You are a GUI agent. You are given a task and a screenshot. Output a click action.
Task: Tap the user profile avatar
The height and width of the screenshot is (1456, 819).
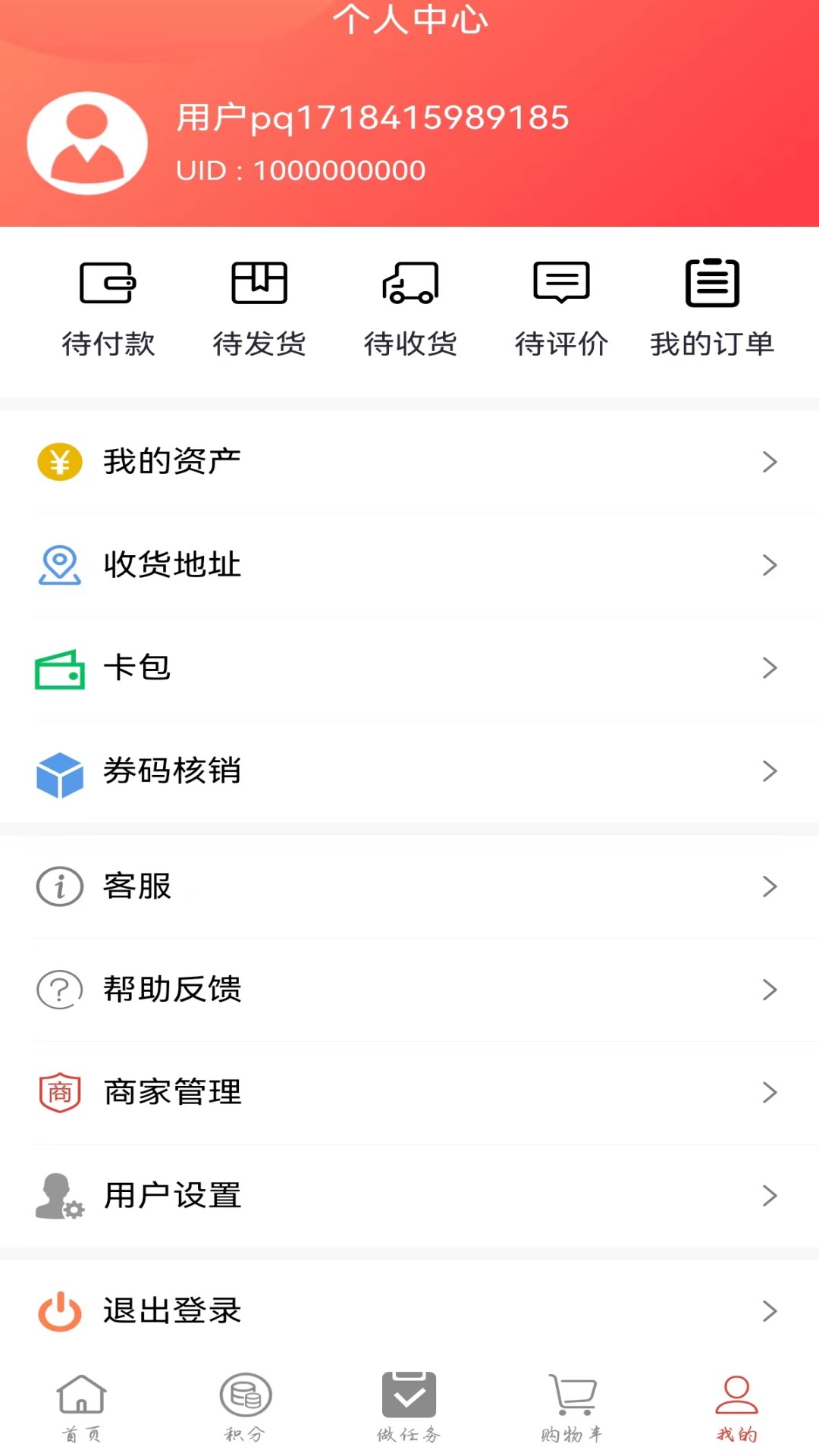pos(87,143)
